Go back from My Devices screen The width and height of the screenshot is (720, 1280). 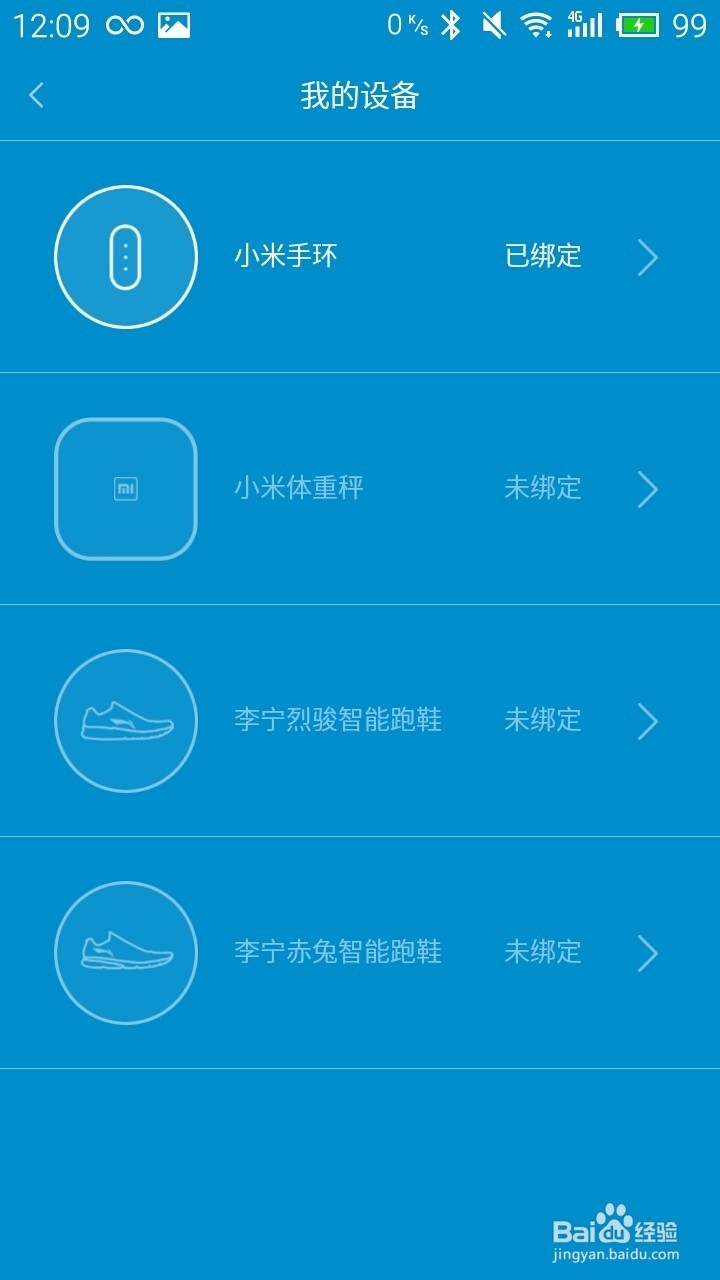(37, 95)
